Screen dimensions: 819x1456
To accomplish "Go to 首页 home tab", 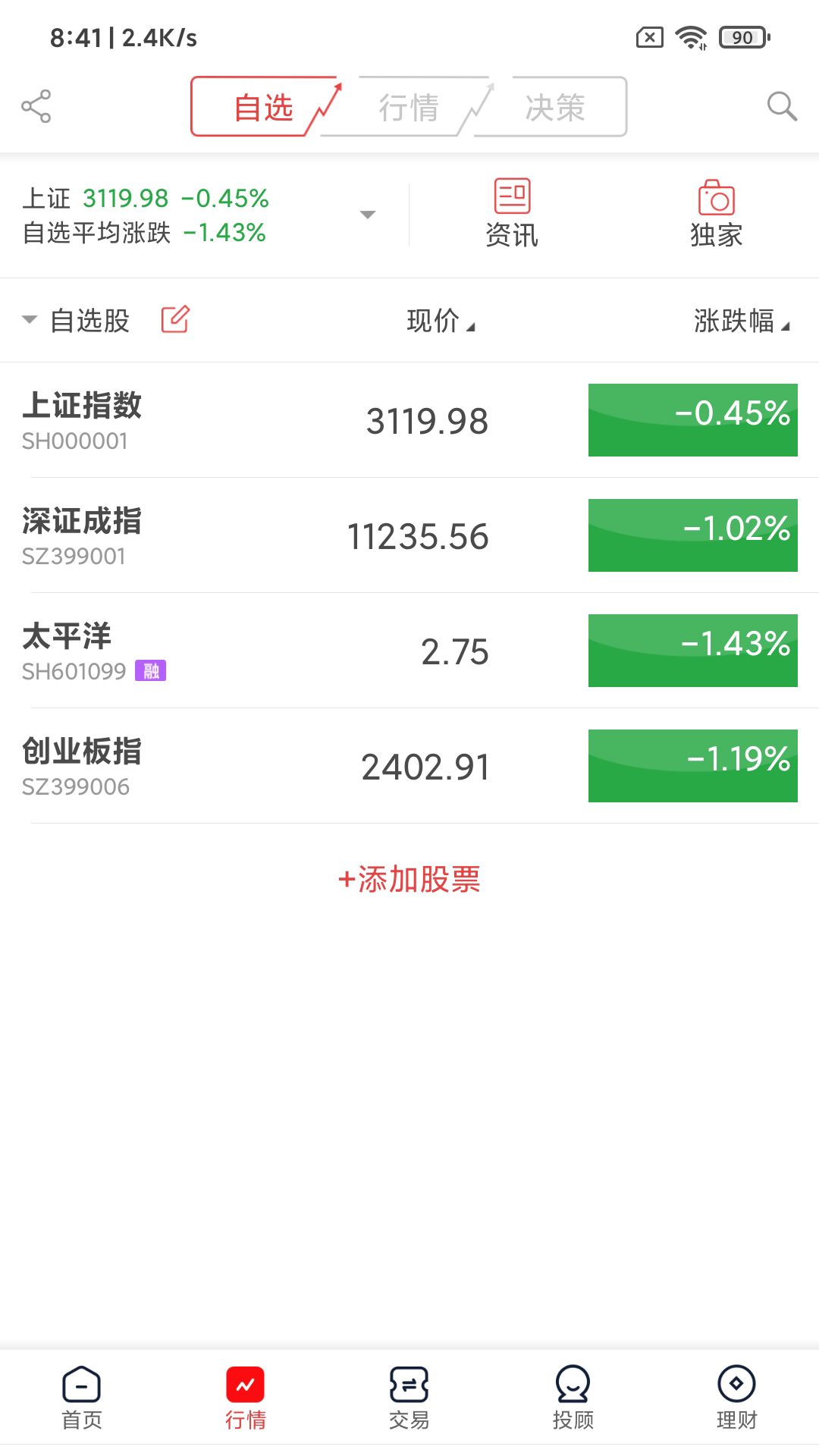I will pyautogui.click(x=82, y=1398).
